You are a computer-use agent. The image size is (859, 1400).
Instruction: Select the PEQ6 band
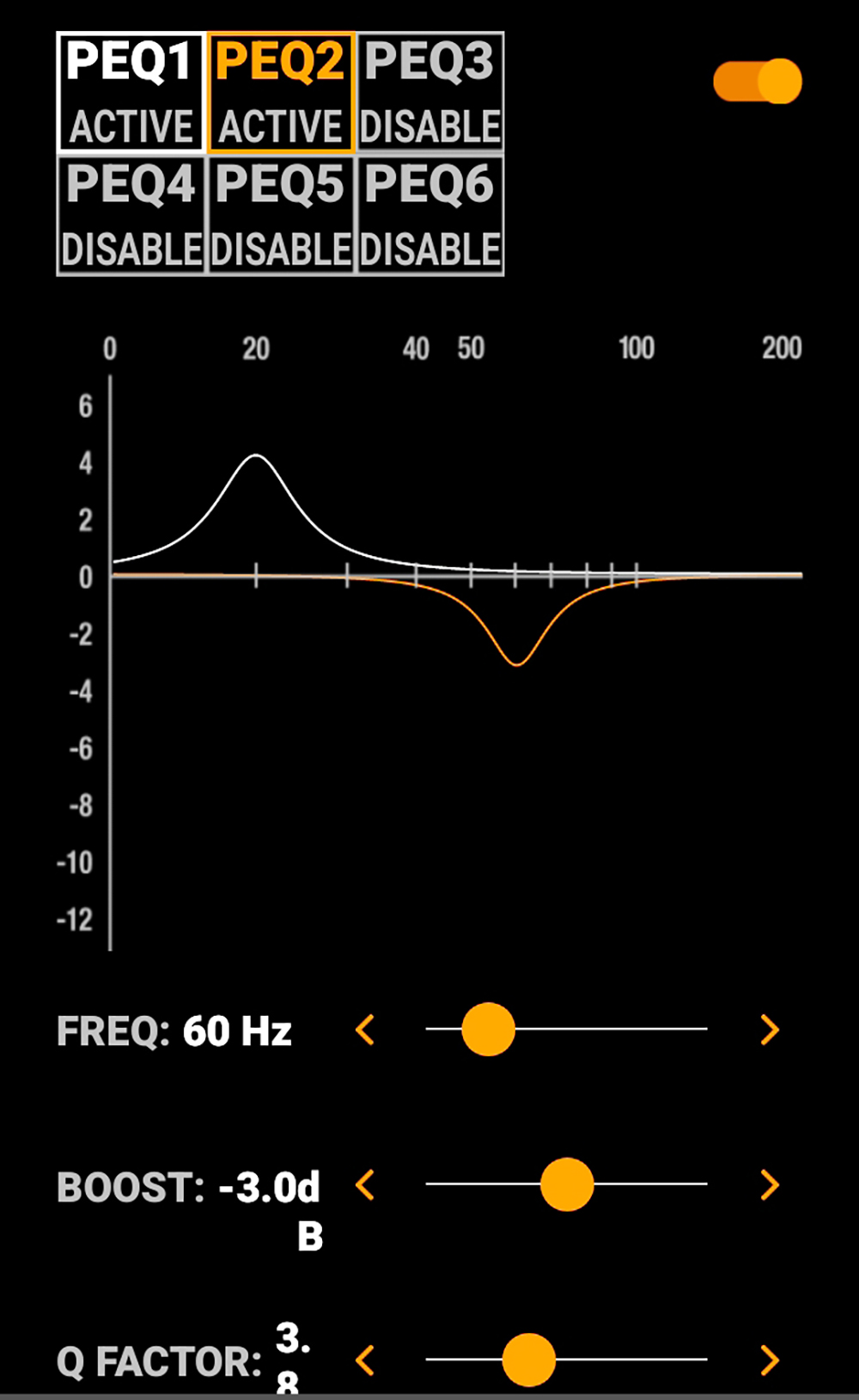click(429, 216)
